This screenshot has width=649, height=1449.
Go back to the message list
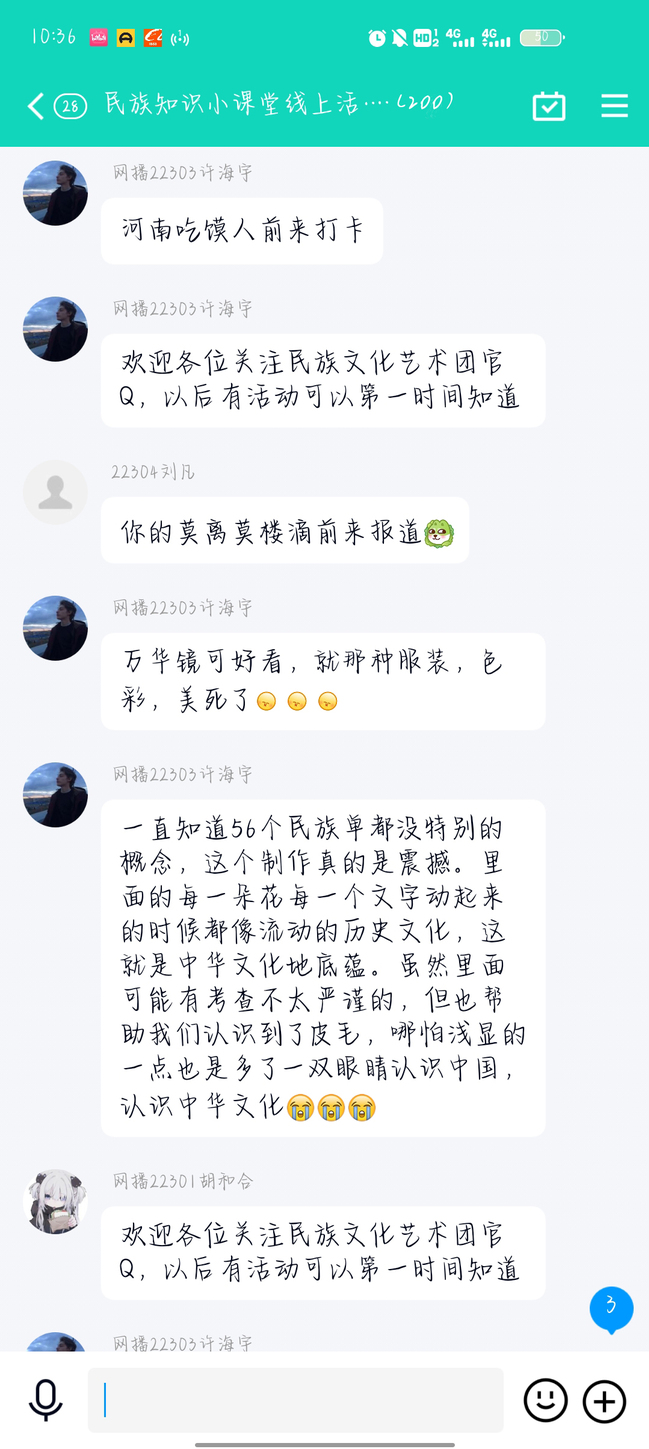point(37,105)
